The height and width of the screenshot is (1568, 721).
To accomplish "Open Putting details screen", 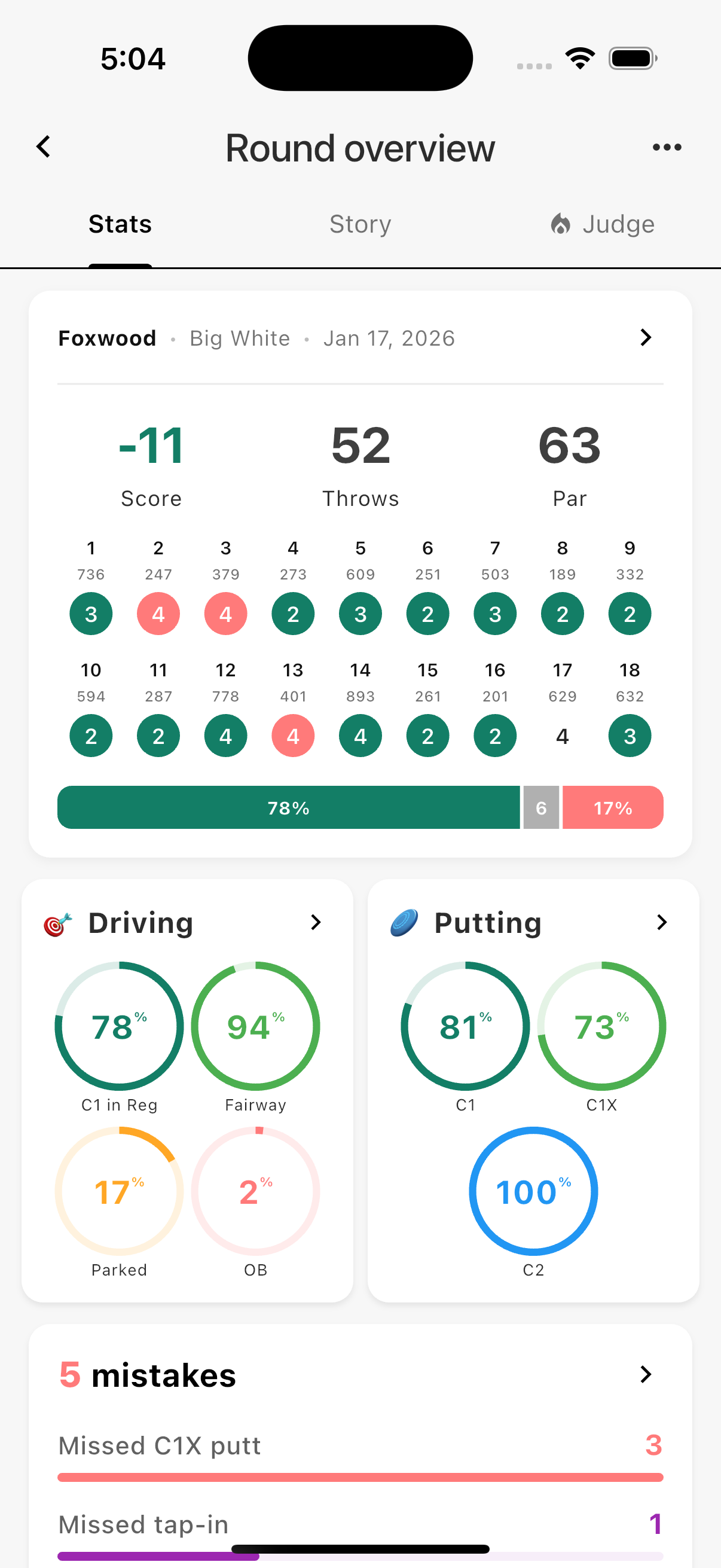I will (662, 922).
